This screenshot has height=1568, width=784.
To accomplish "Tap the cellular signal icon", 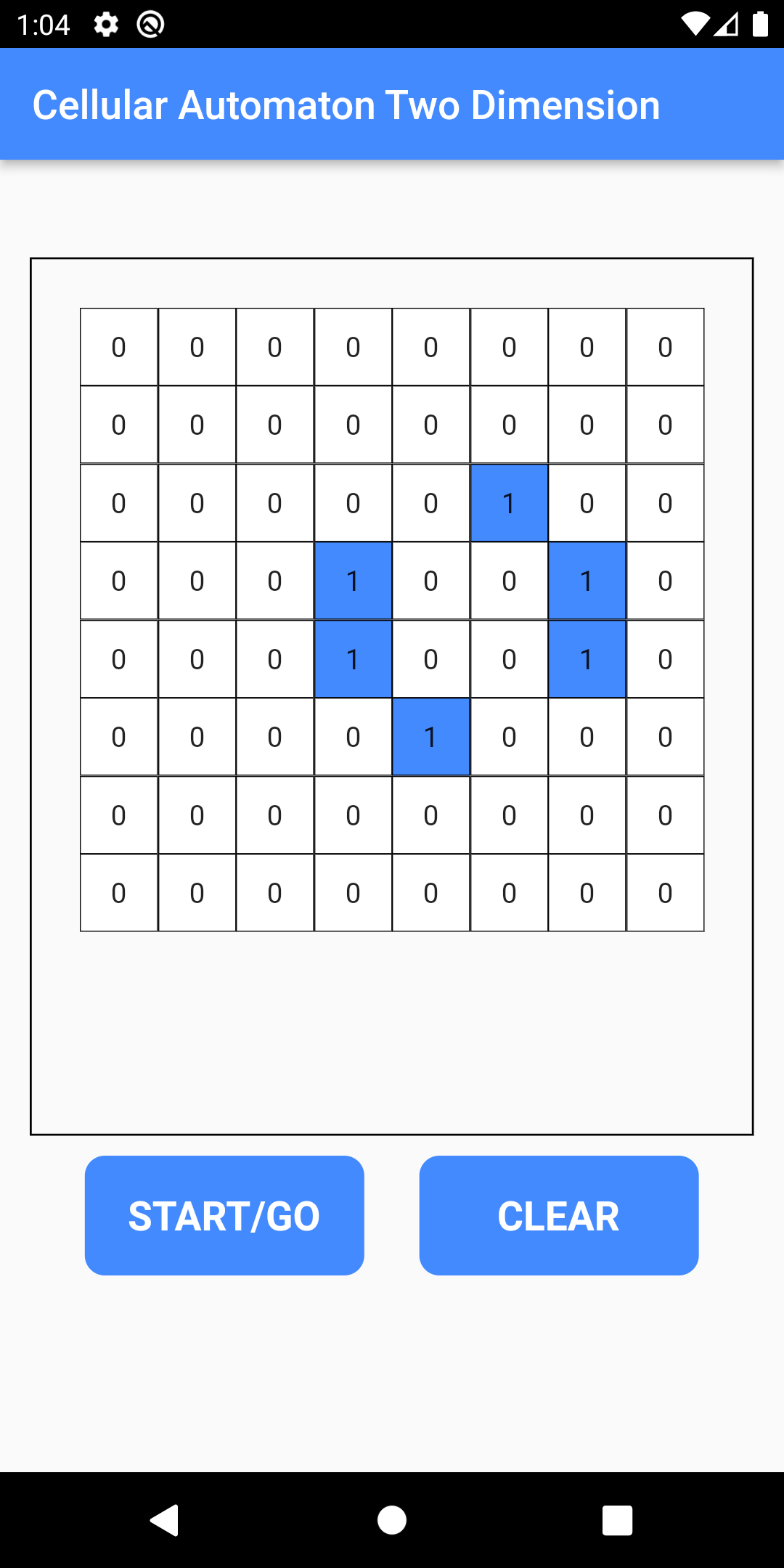I will click(x=726, y=25).
